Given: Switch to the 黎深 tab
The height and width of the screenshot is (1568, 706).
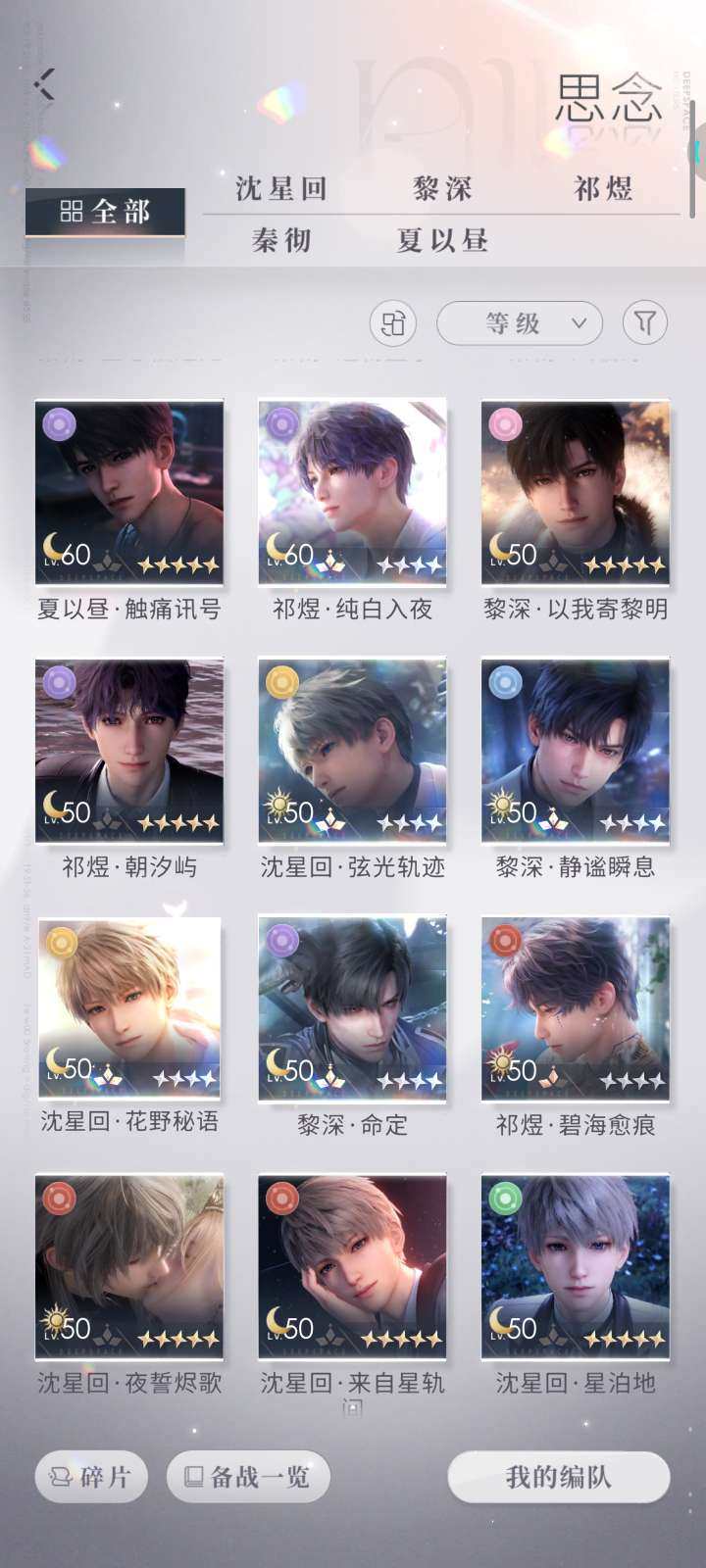Looking at the screenshot, I should pos(442,188).
